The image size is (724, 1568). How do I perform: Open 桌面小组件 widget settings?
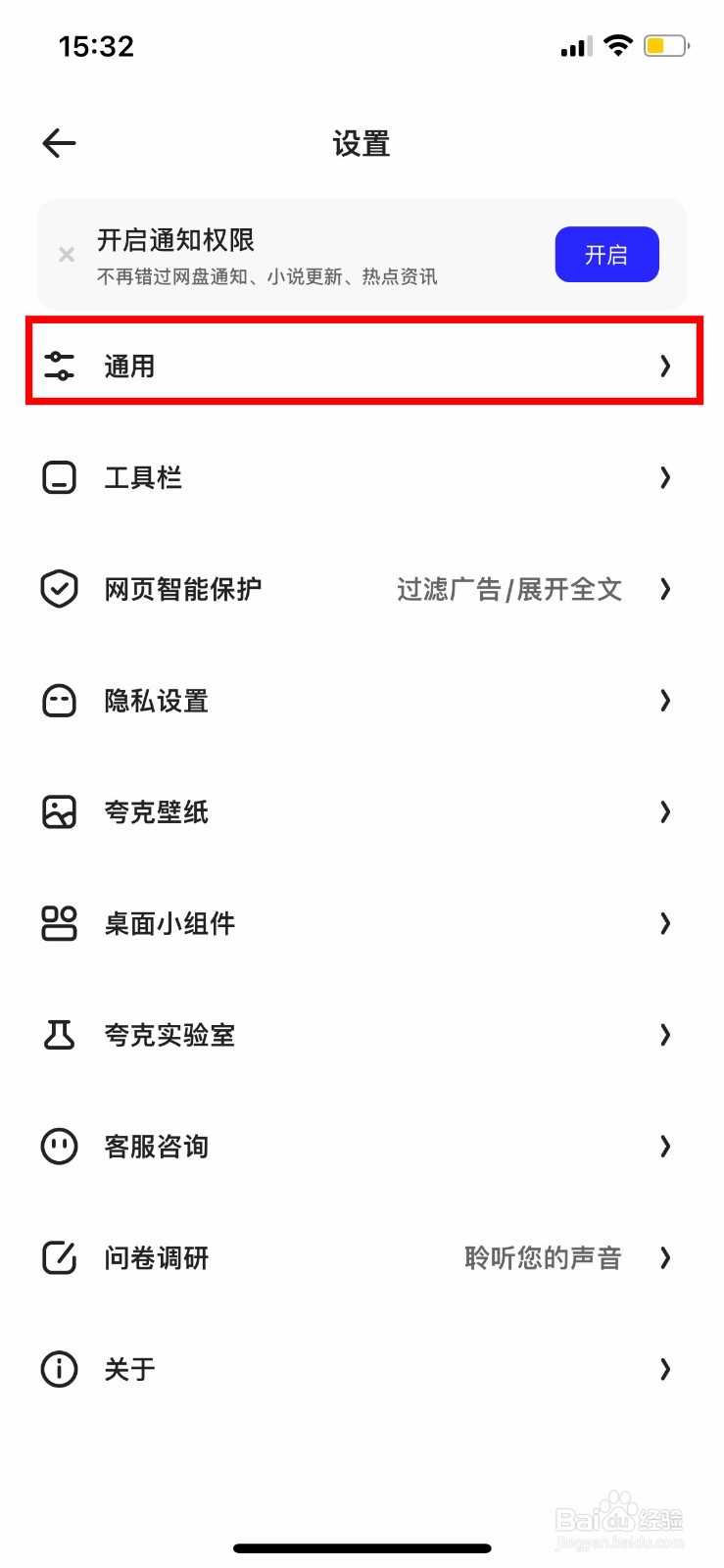pos(362,923)
